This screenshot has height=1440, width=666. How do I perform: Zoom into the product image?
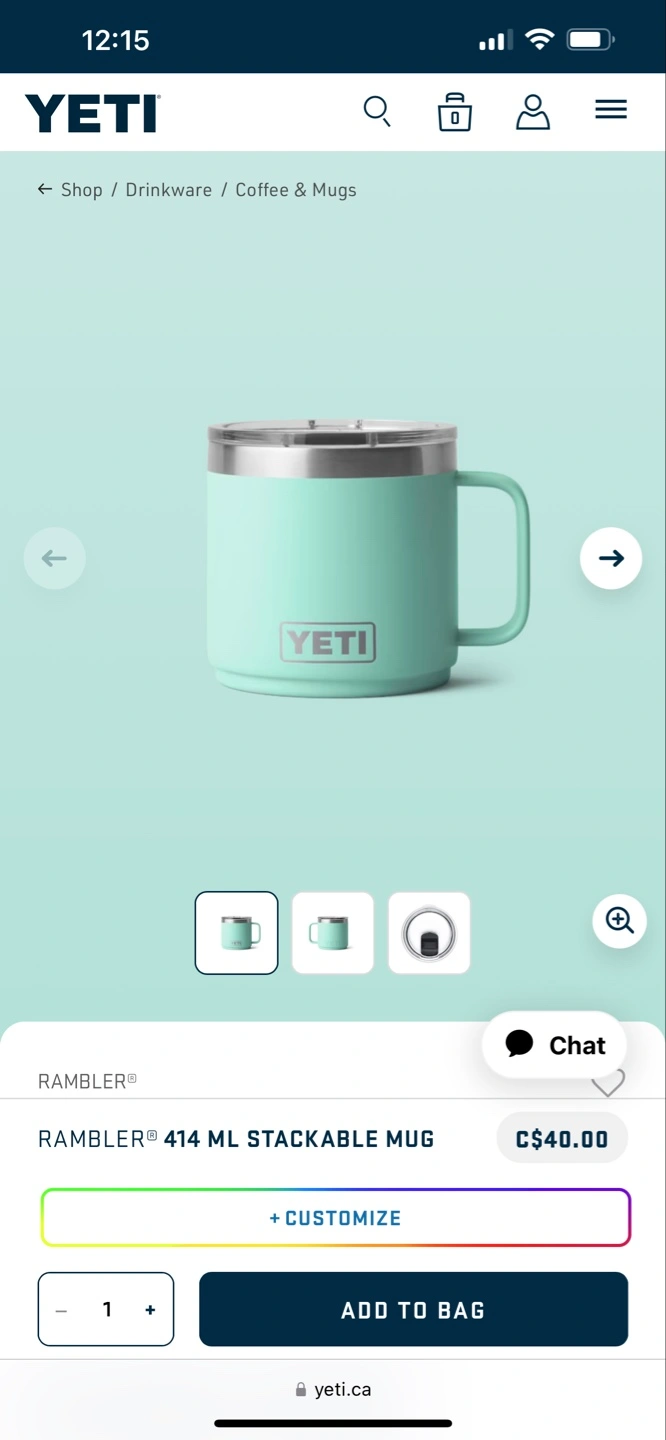click(619, 920)
